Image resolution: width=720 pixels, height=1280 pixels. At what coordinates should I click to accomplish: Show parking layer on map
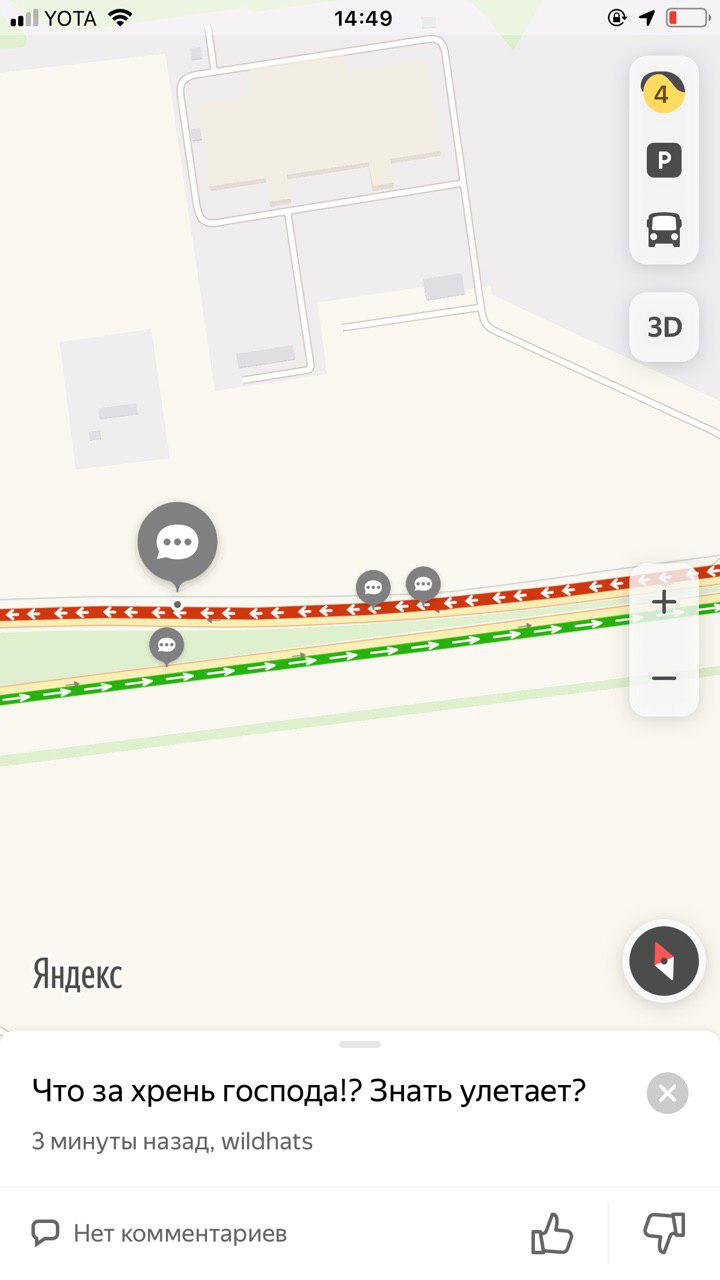coord(663,160)
